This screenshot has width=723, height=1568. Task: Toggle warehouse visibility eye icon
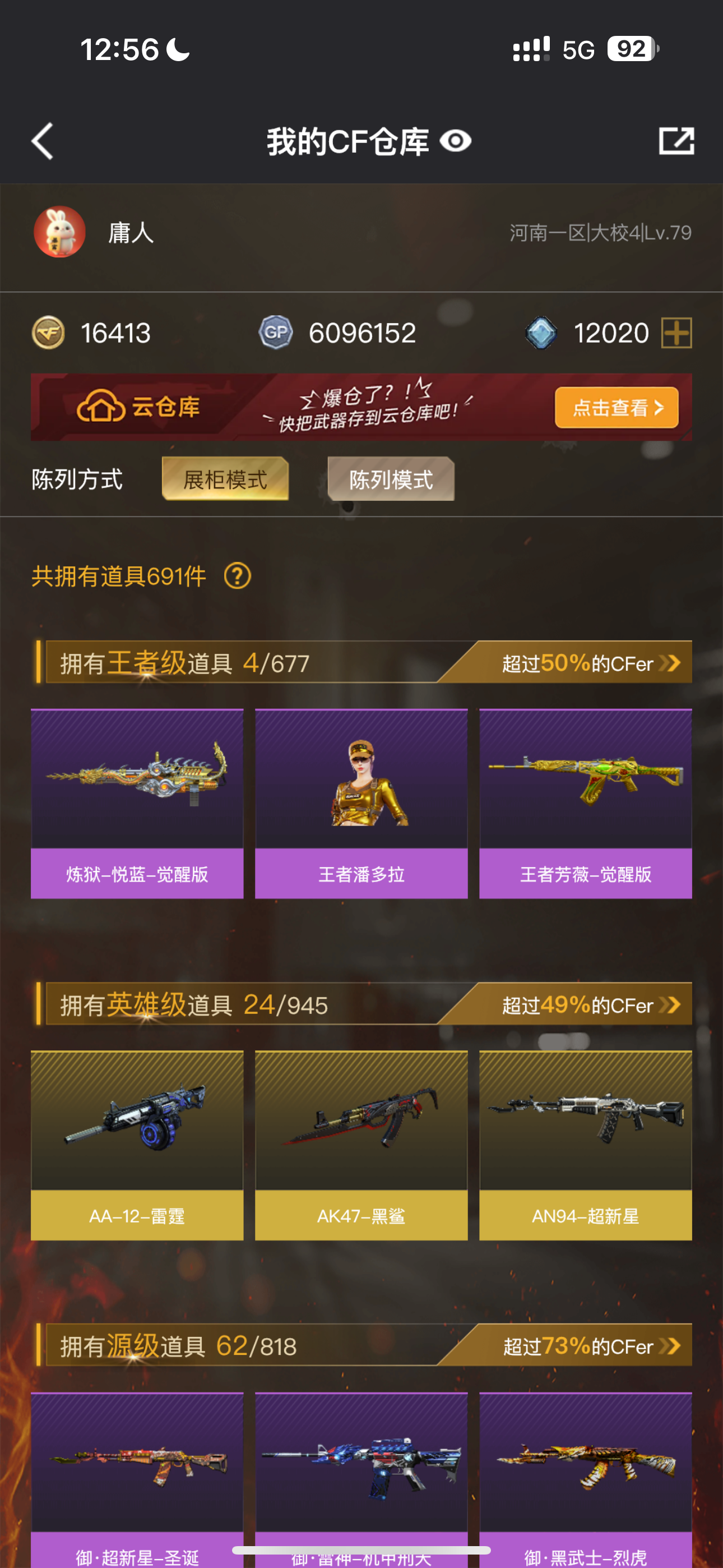point(455,141)
